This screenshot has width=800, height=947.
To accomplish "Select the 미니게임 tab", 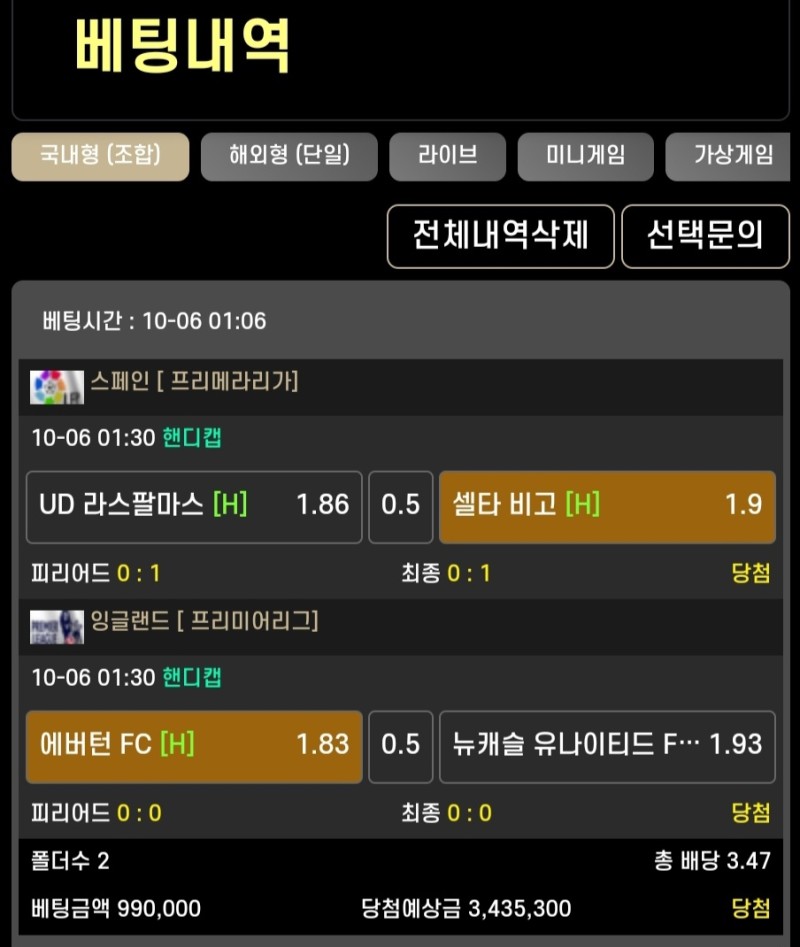I will [585, 156].
